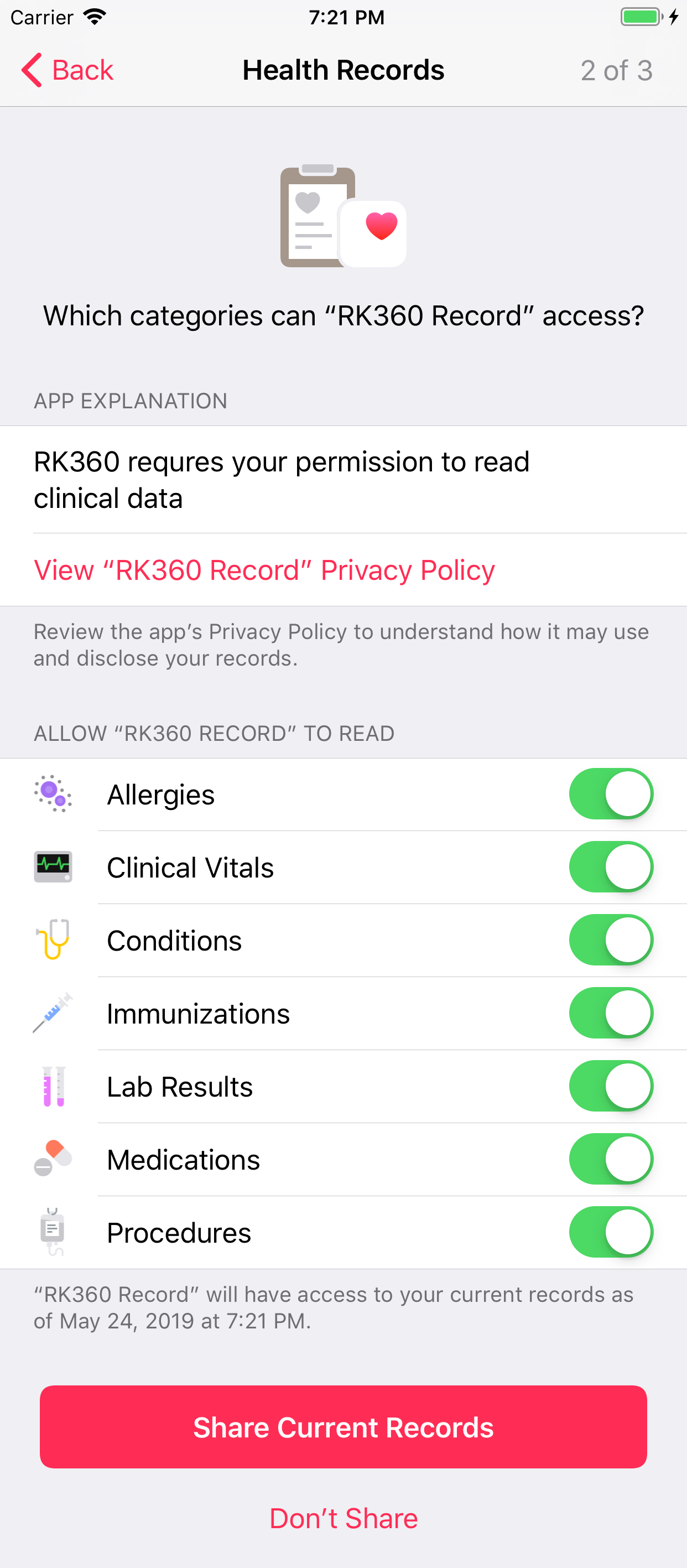The height and width of the screenshot is (1568, 687).
Task: Turn off Allergies access
Action: [611, 794]
